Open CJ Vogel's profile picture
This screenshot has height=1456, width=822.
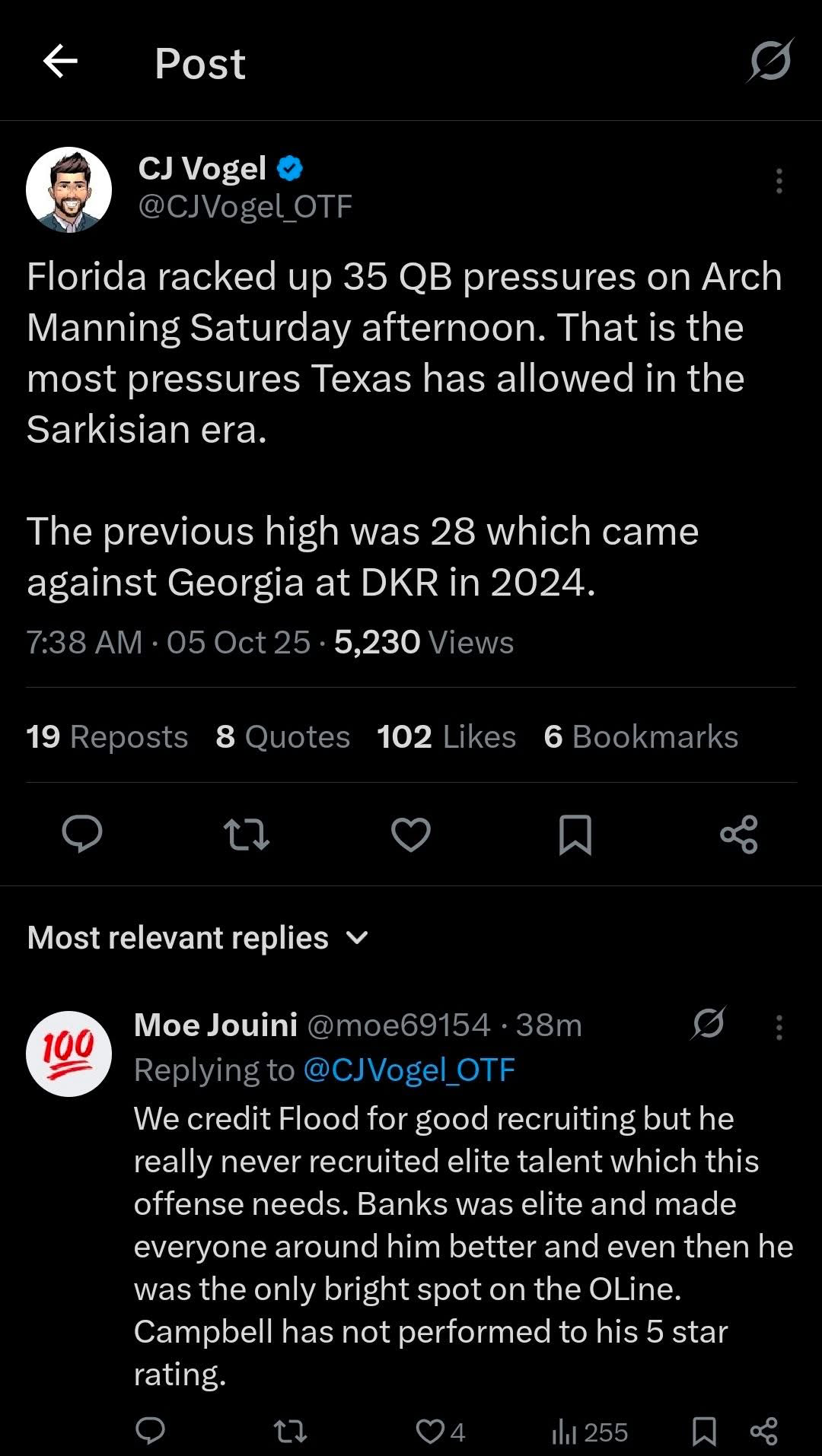(x=69, y=189)
